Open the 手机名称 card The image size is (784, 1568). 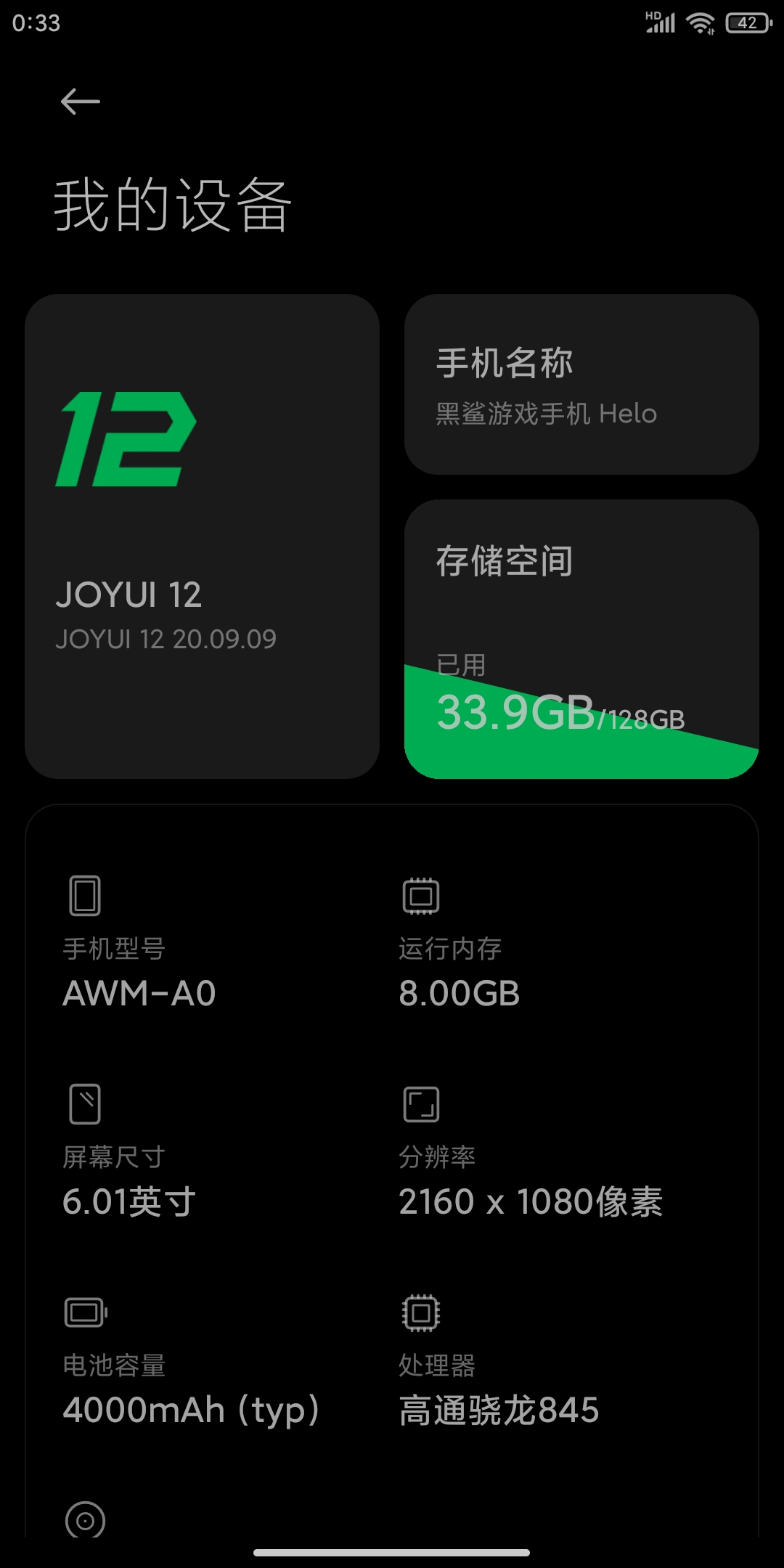[581, 384]
